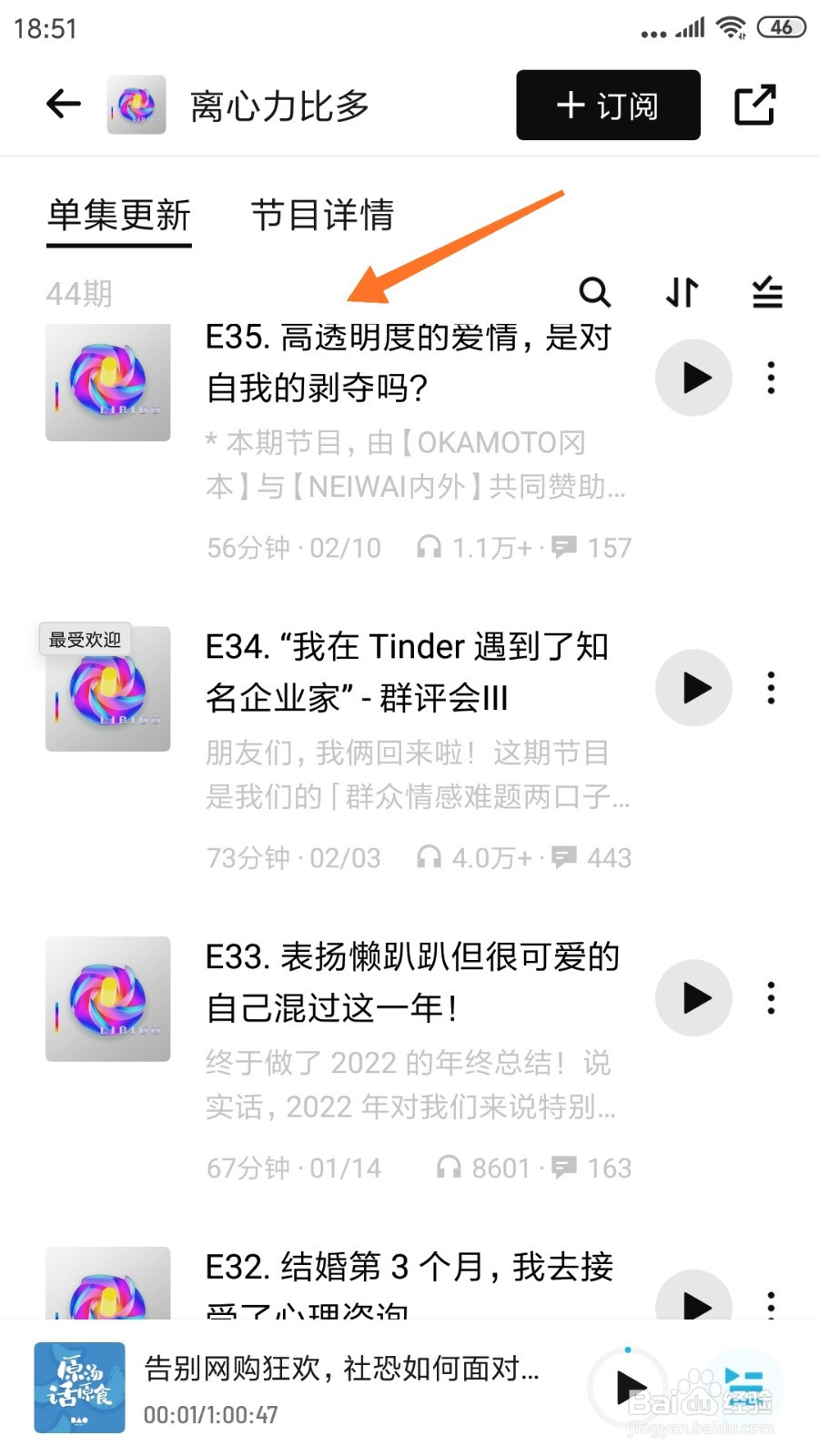The height and width of the screenshot is (1456, 819).
Task: Go back using the back arrow
Action: 64,105
